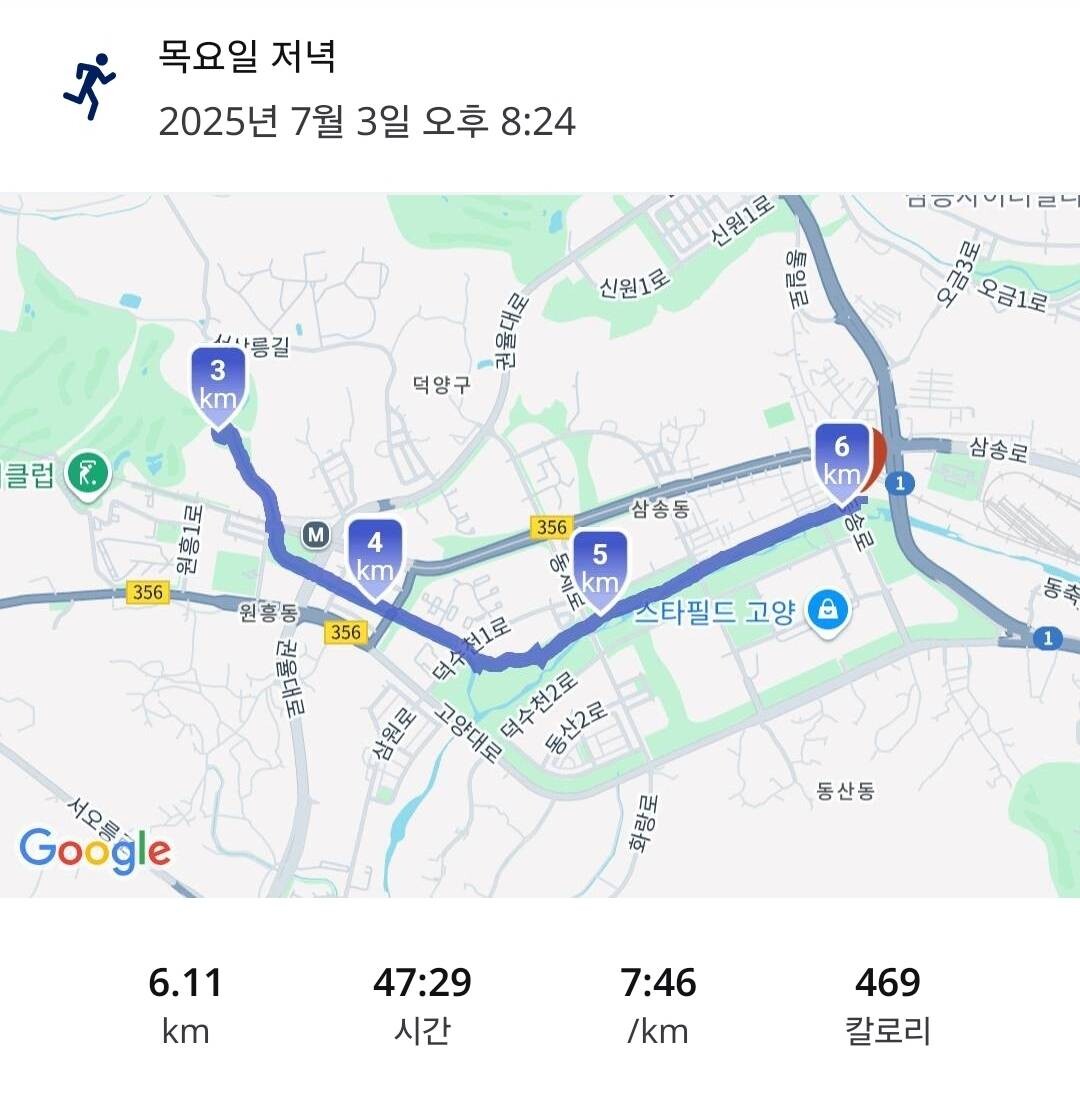Viewport: 1080px width, 1098px height.
Task: Open the running route map
Action: click(x=540, y=545)
